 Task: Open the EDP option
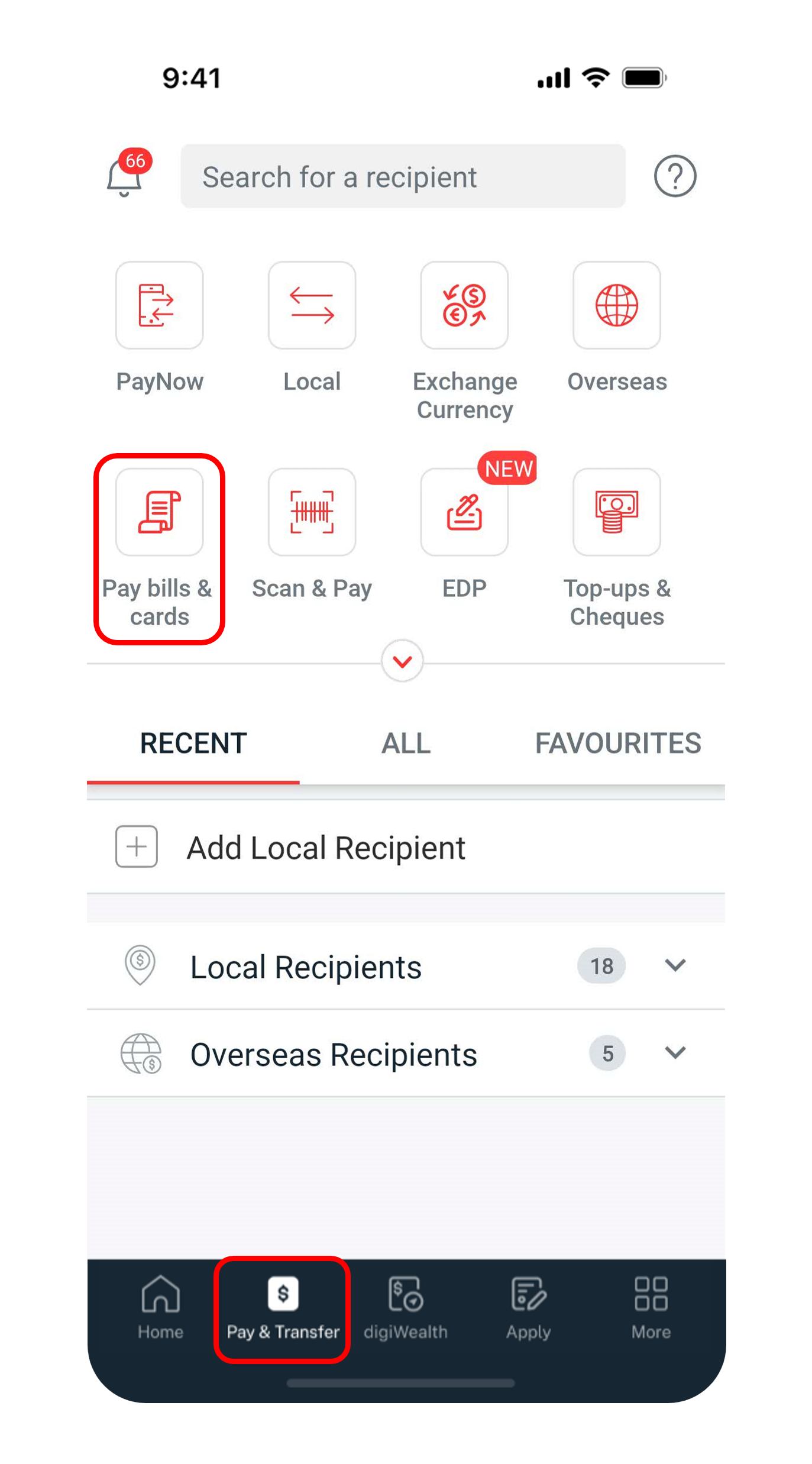pyautogui.click(x=464, y=513)
